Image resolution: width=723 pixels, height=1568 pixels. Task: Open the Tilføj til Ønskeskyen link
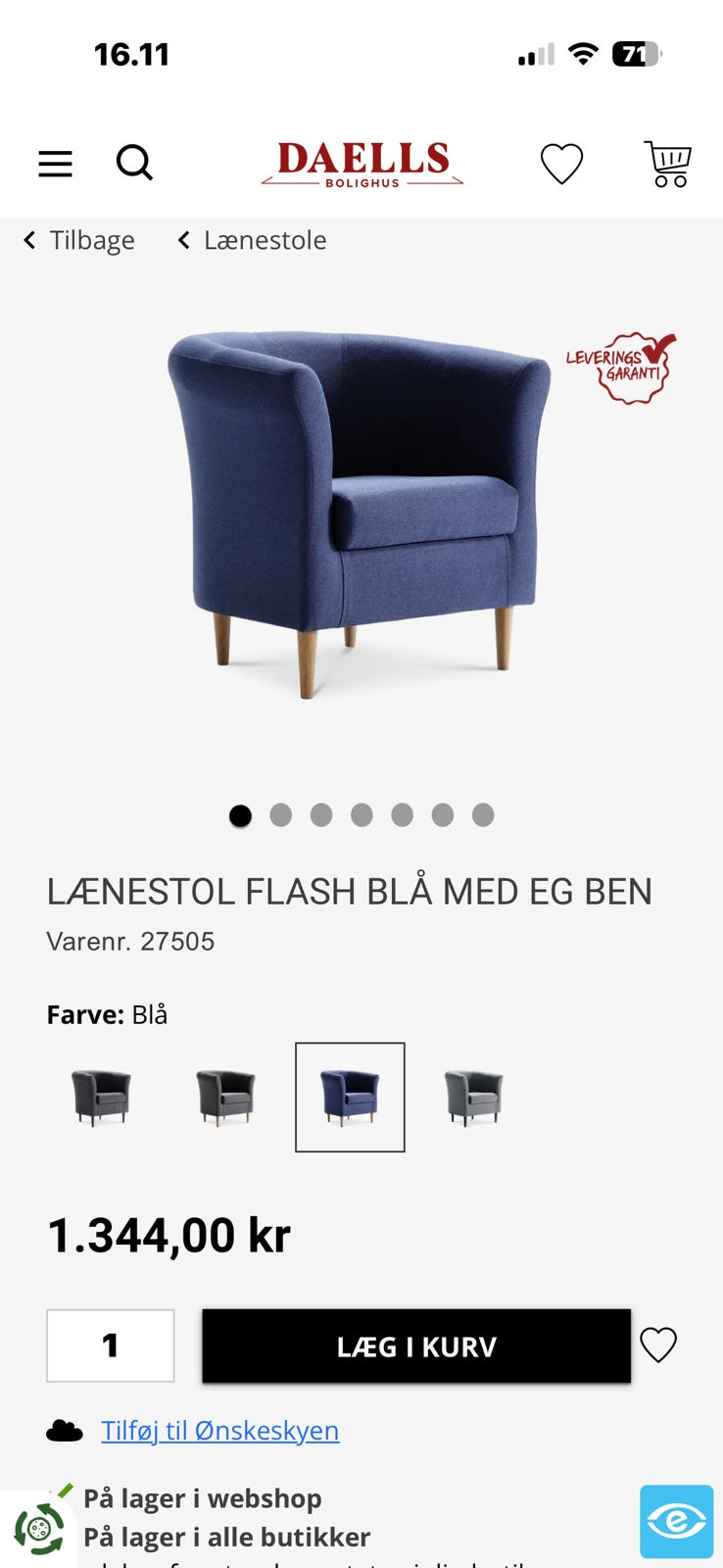pyautogui.click(x=220, y=1430)
